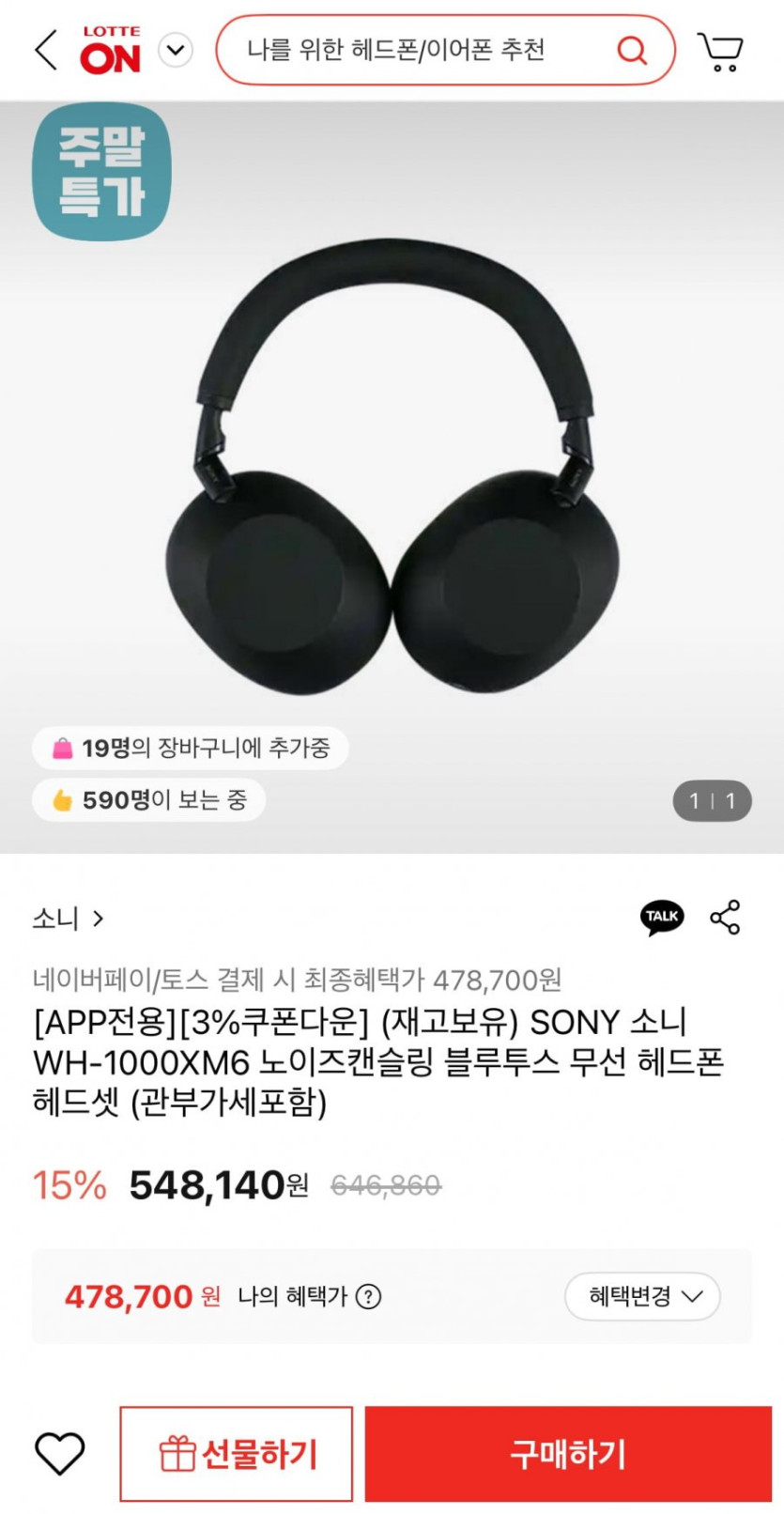784x1514 pixels.
Task: Tap the 구매하기 button
Action: 568,1454
